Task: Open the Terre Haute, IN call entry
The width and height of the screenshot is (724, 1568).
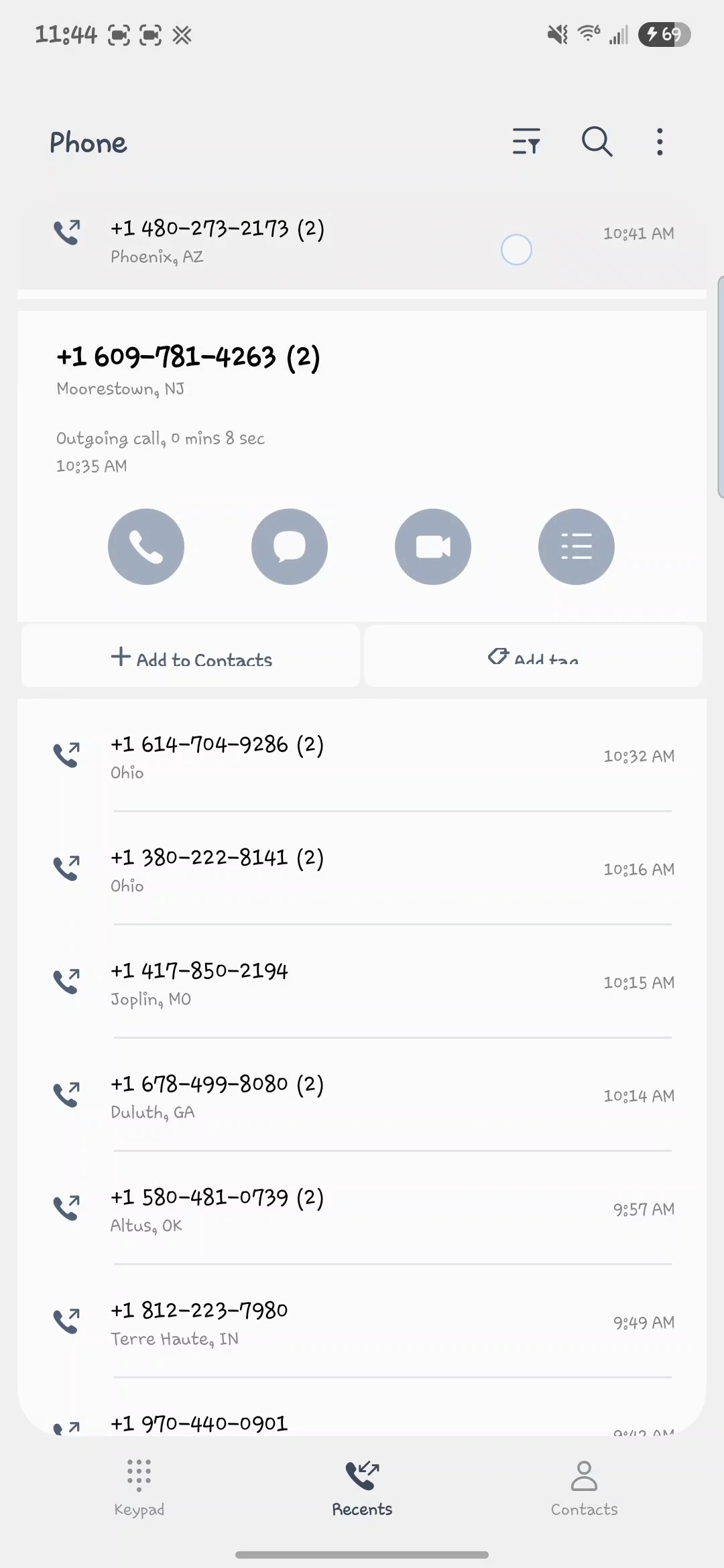Action: (362, 1323)
